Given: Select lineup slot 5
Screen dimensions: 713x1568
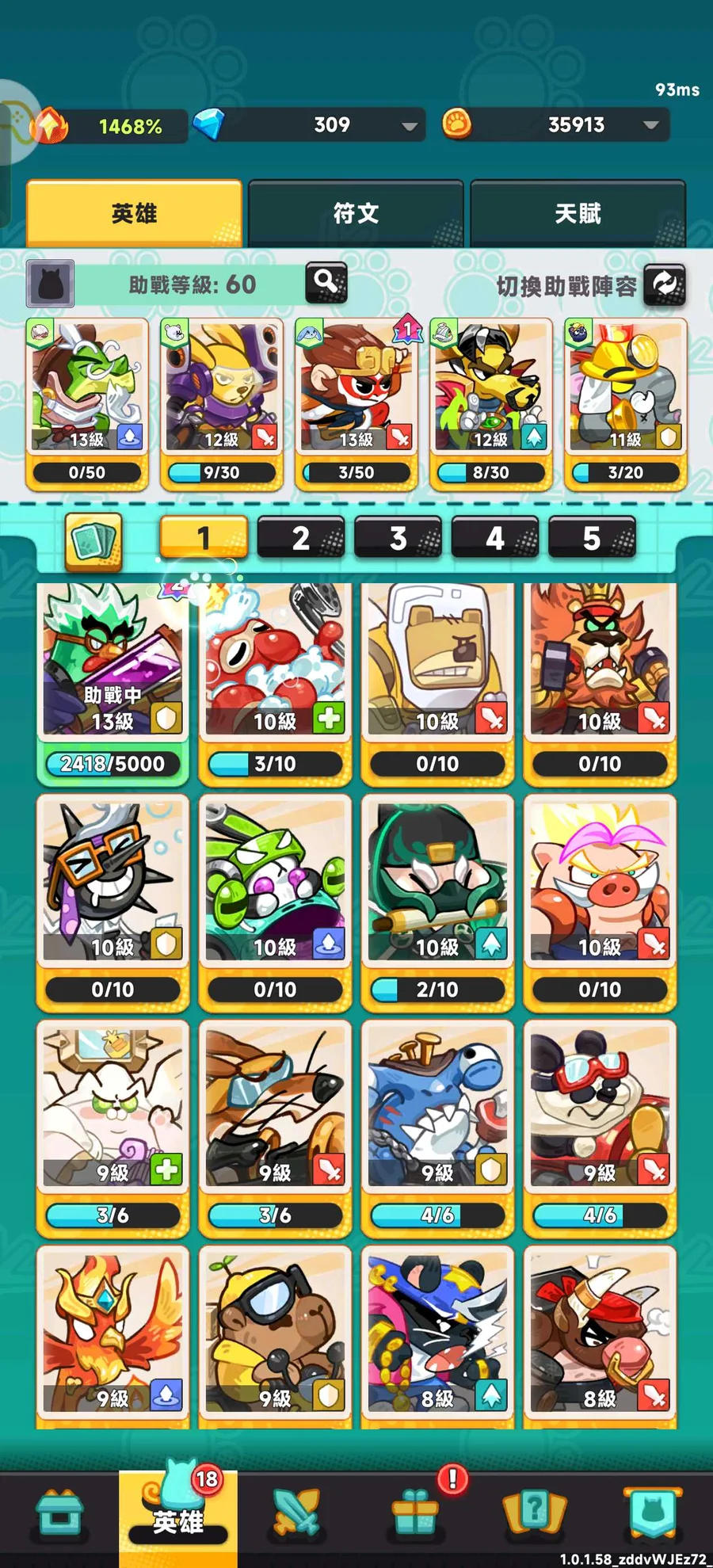Looking at the screenshot, I should [591, 538].
